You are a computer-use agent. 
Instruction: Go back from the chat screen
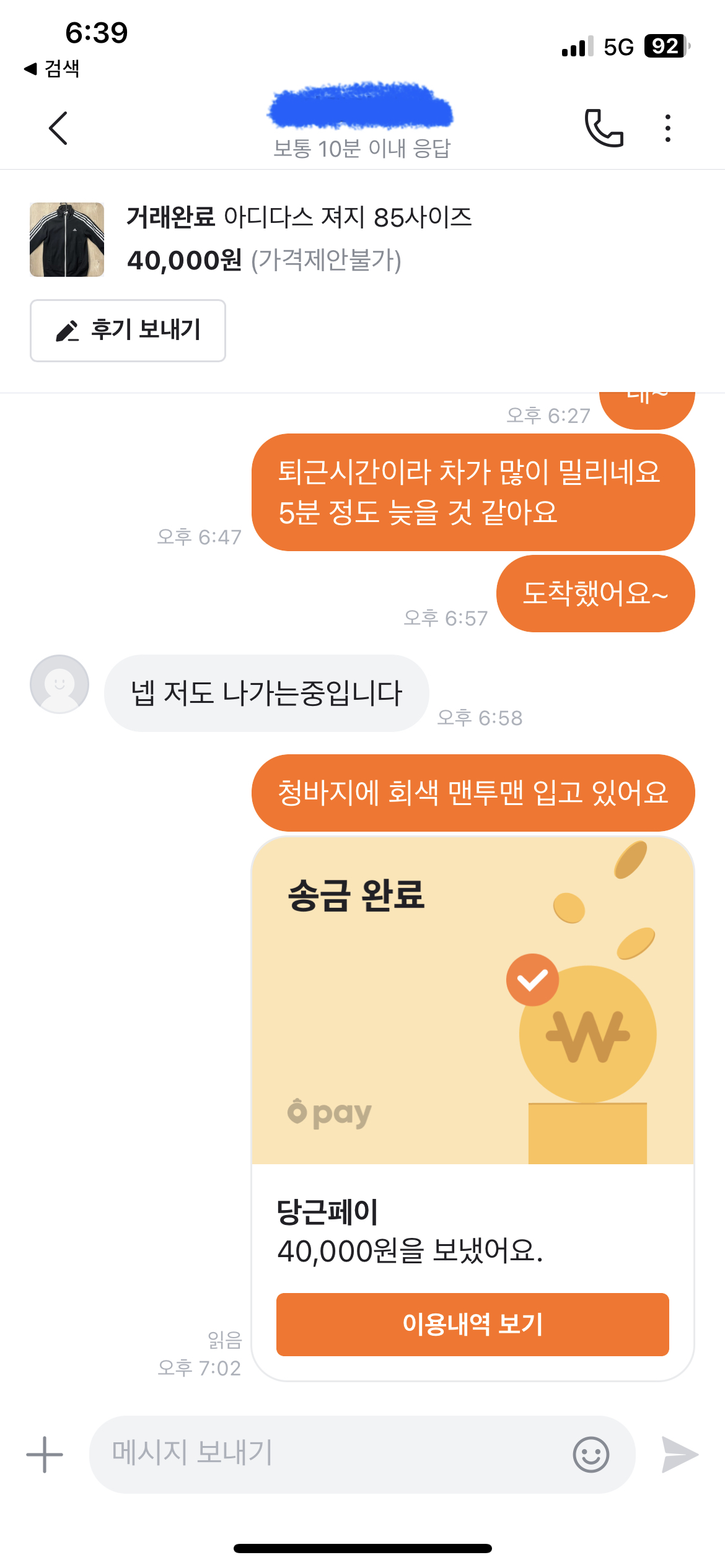[x=58, y=128]
